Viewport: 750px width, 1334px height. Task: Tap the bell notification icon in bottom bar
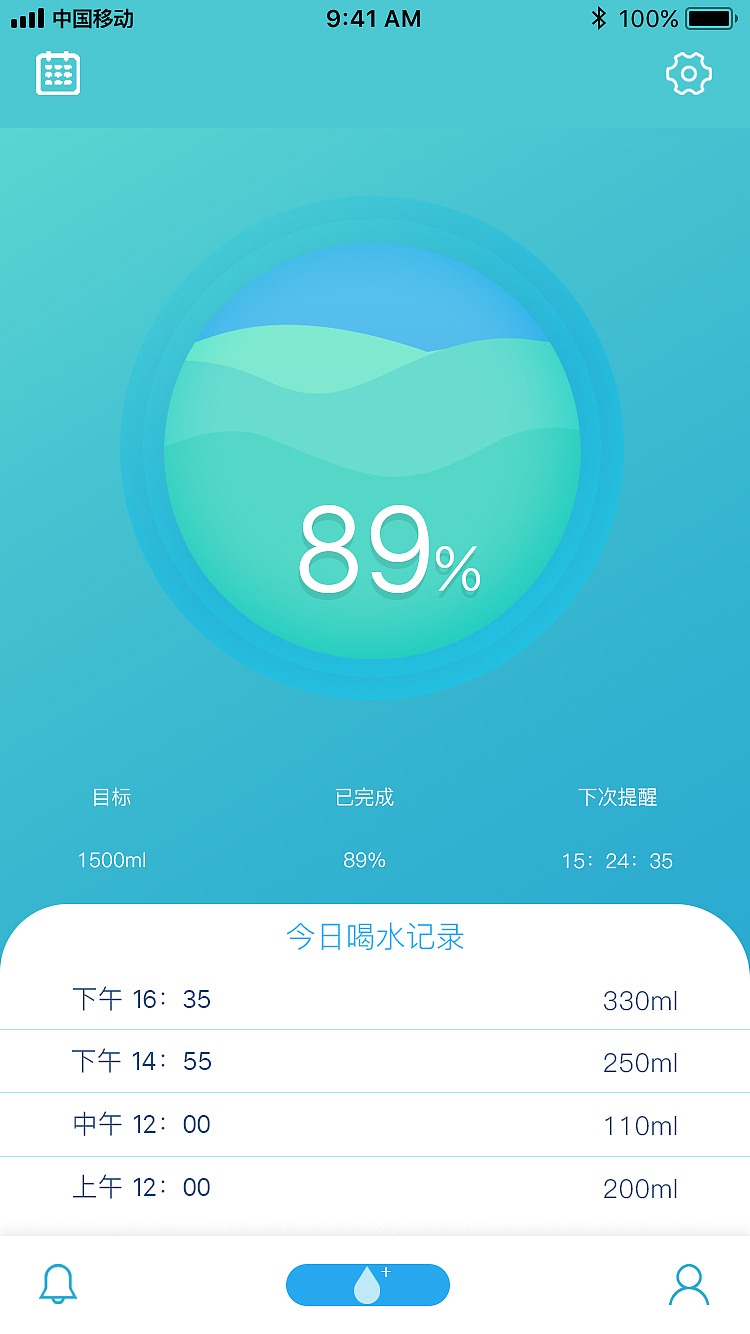pos(58,1285)
